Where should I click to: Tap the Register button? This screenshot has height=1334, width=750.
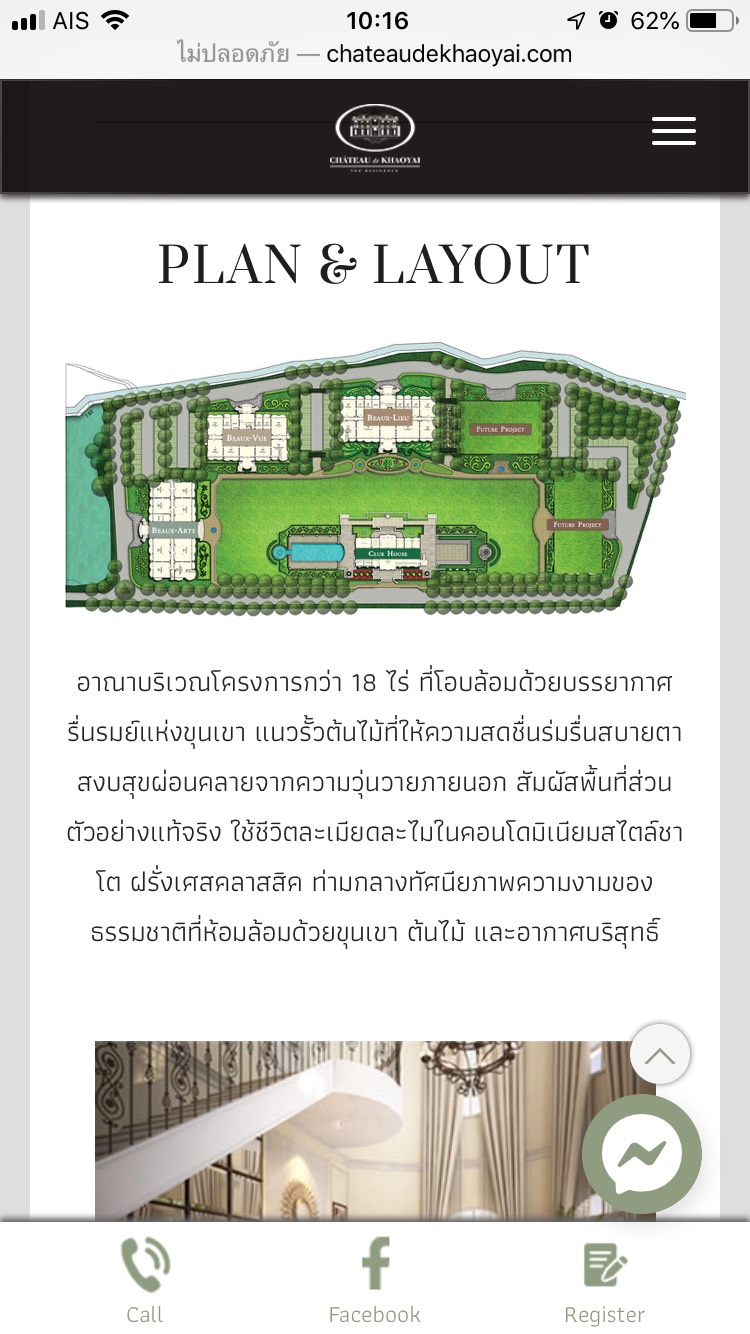[605, 1280]
